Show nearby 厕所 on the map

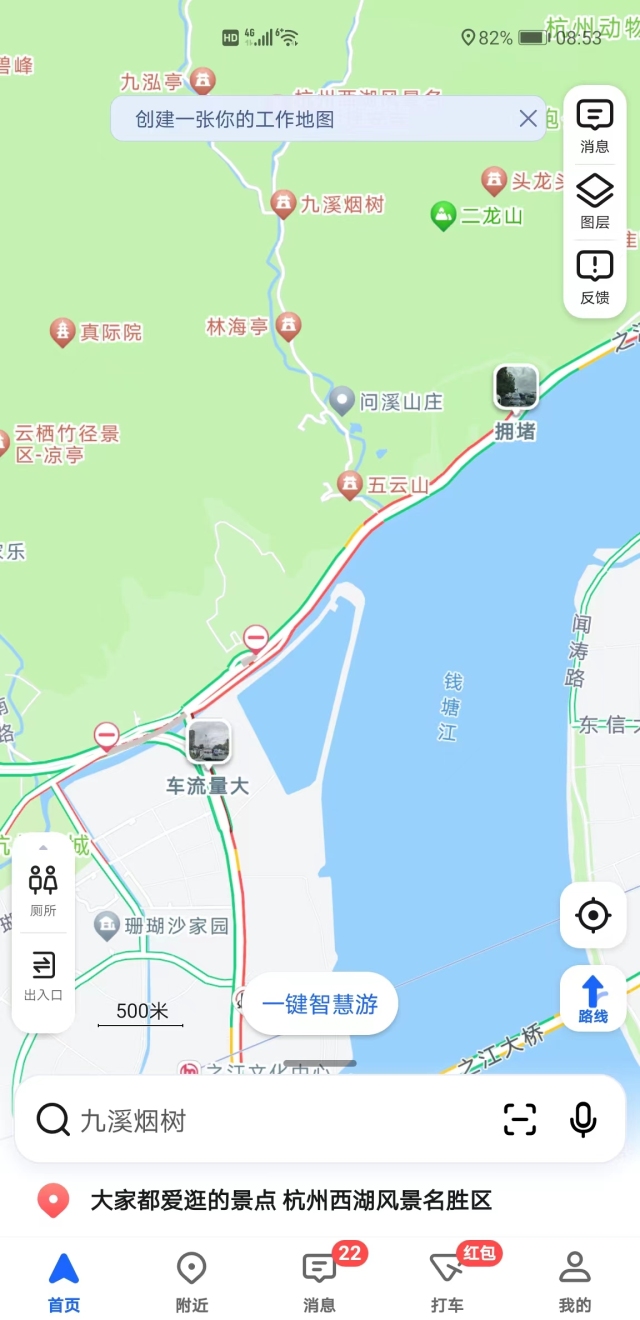click(x=43, y=890)
